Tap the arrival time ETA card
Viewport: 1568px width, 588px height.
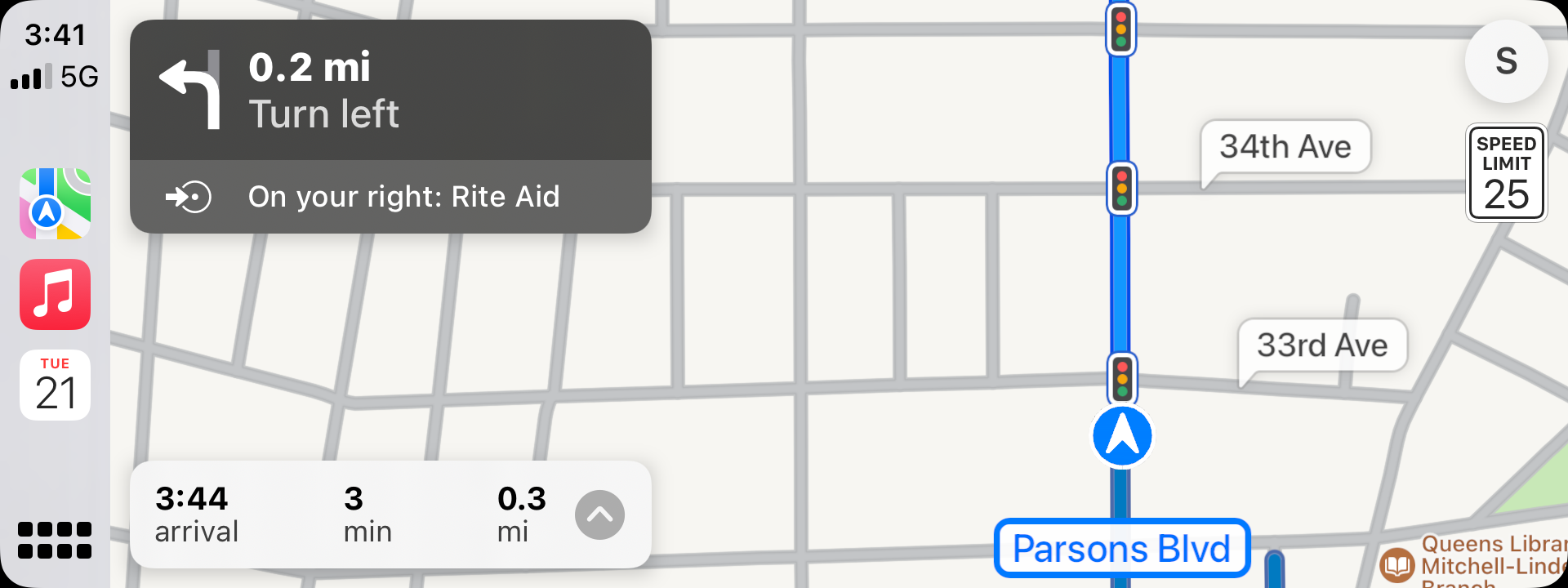(196, 514)
